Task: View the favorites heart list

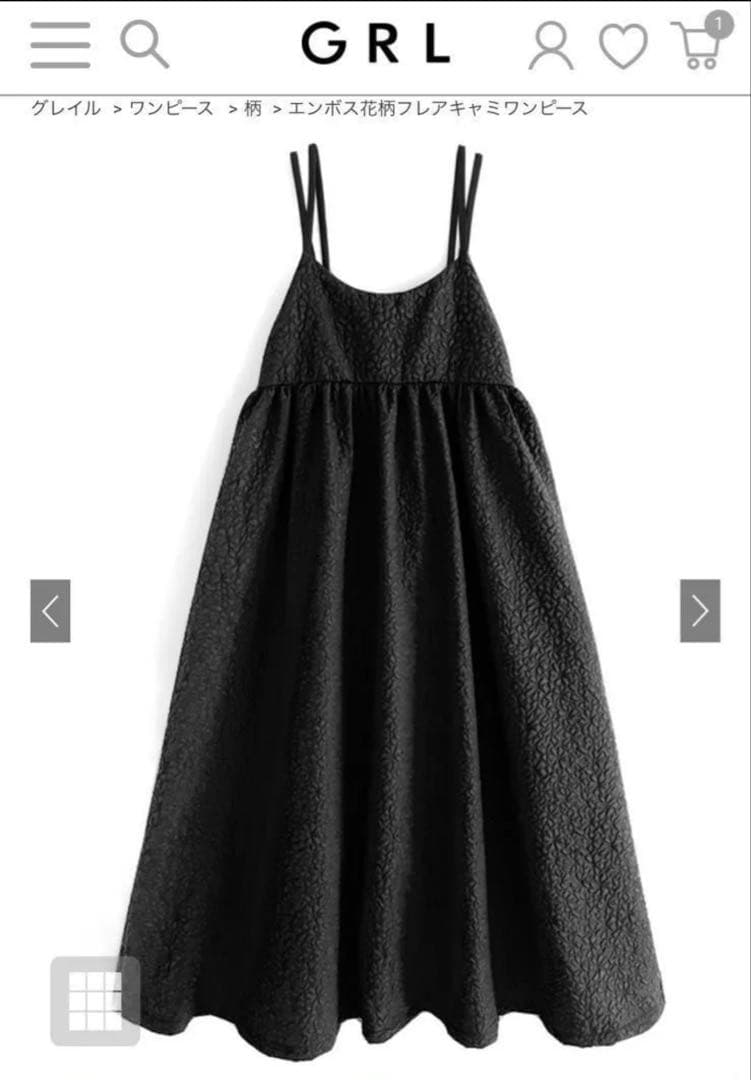Action: [x=623, y=46]
